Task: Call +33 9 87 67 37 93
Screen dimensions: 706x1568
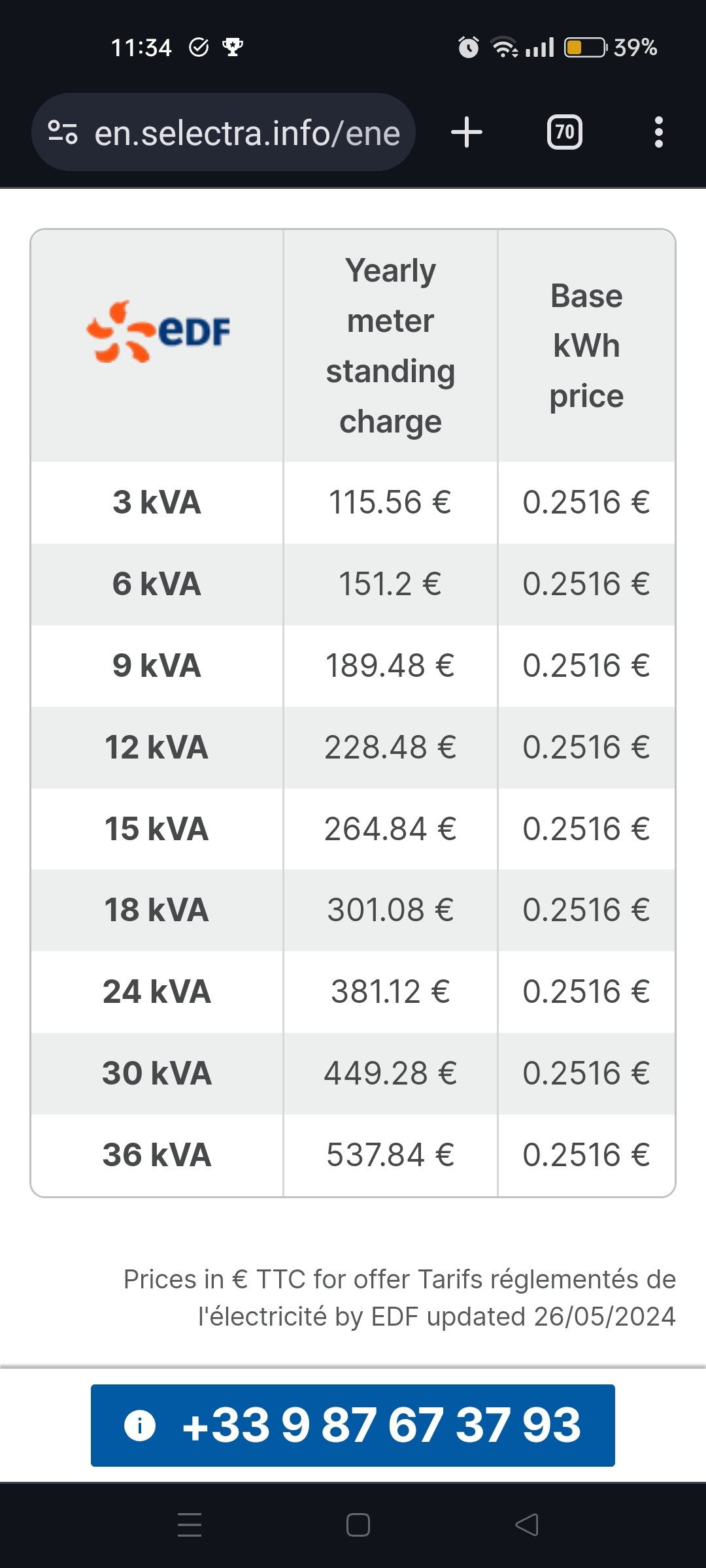Action: click(x=353, y=1426)
